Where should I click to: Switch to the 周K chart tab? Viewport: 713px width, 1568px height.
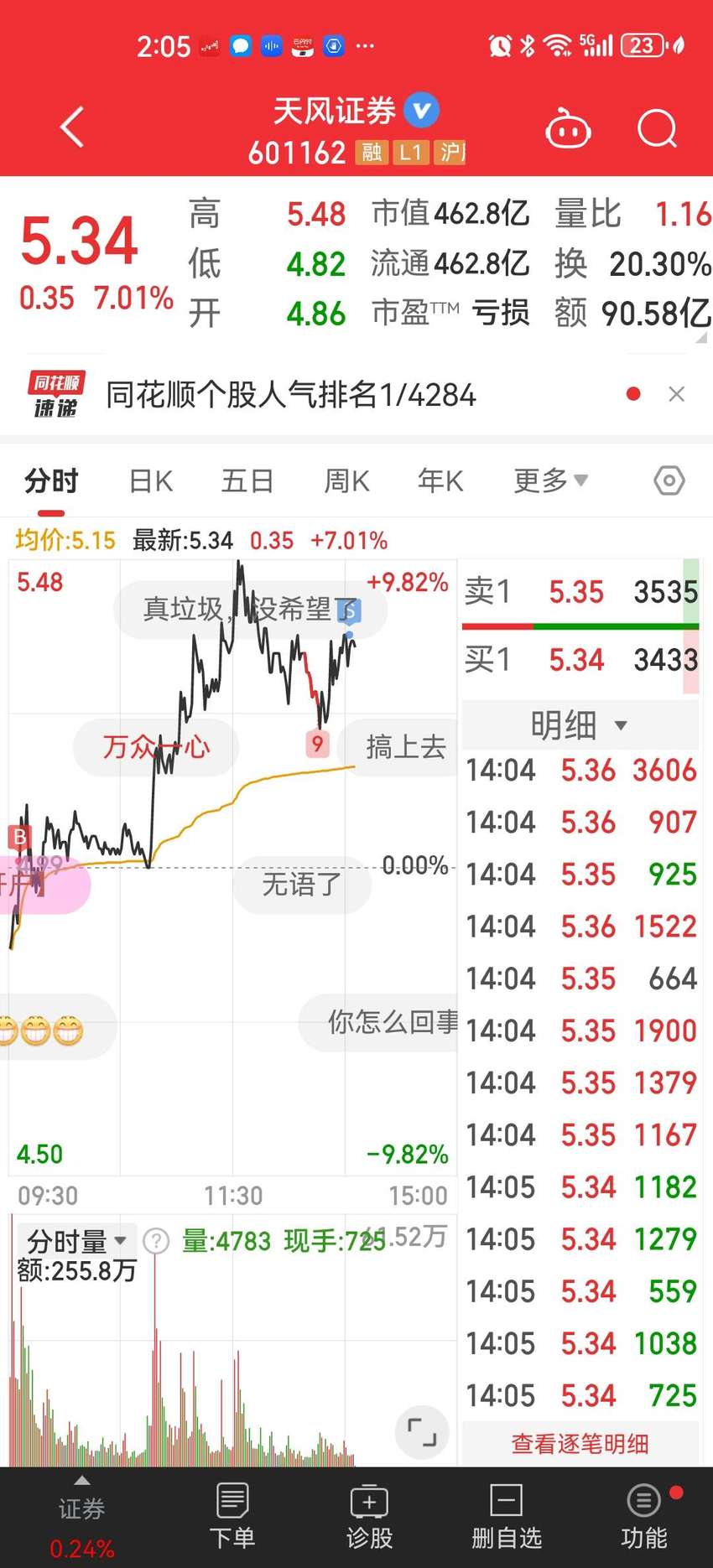[x=346, y=481]
